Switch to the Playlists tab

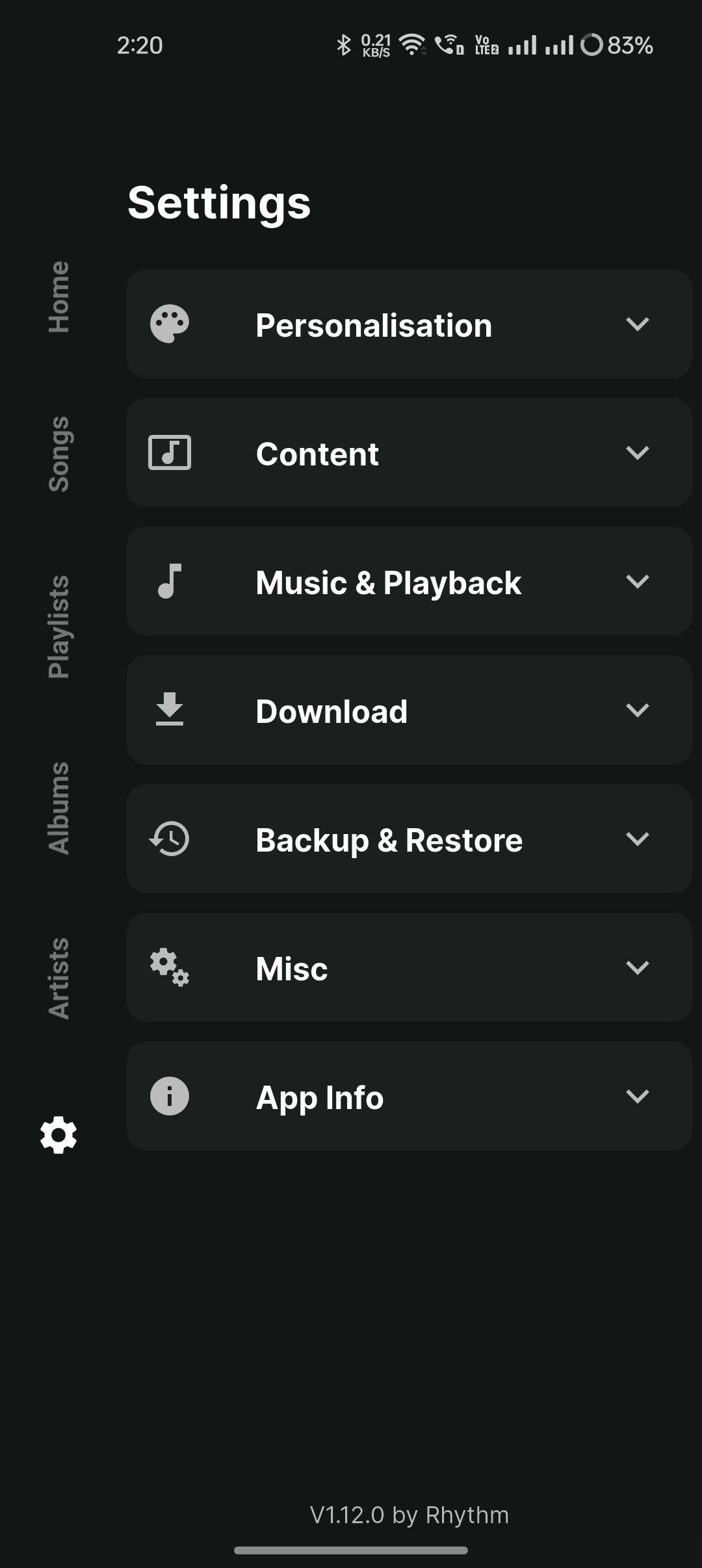coord(58,626)
